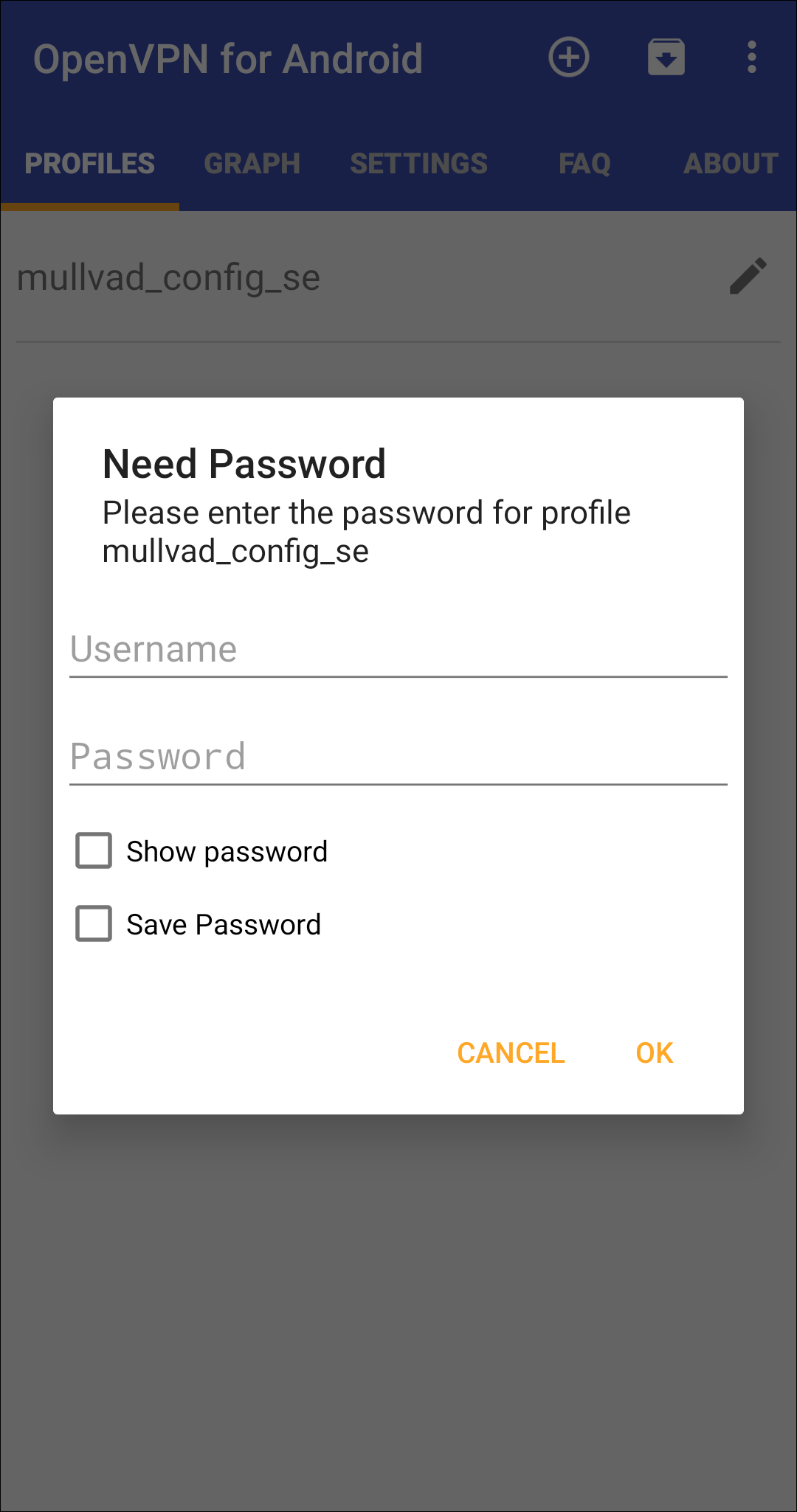797x1512 pixels.
Task: Cancel the Need Password dialog
Action: click(x=511, y=1053)
